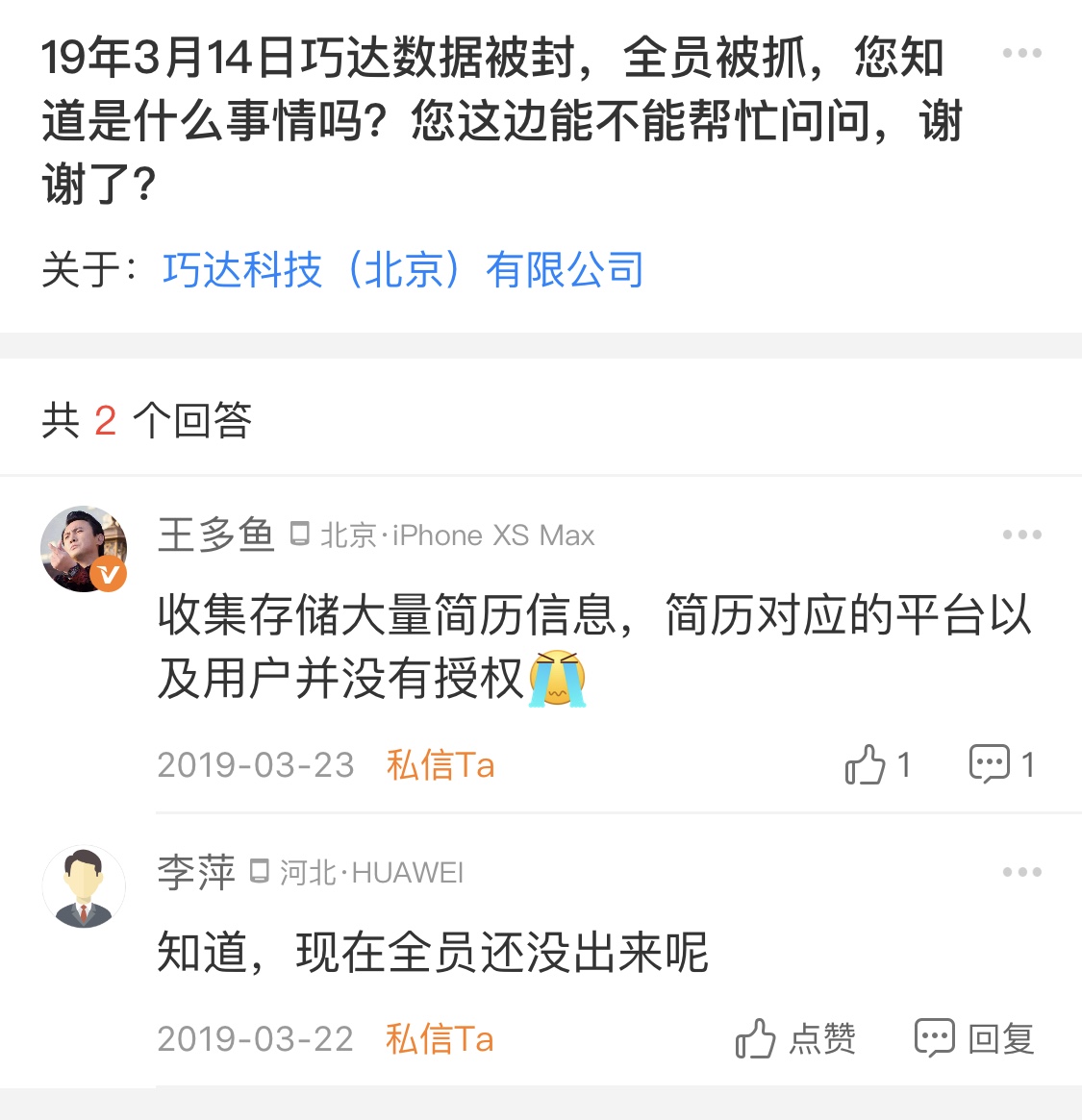
Task: Open the three-dot menu on the question title
Action: coord(1022,53)
